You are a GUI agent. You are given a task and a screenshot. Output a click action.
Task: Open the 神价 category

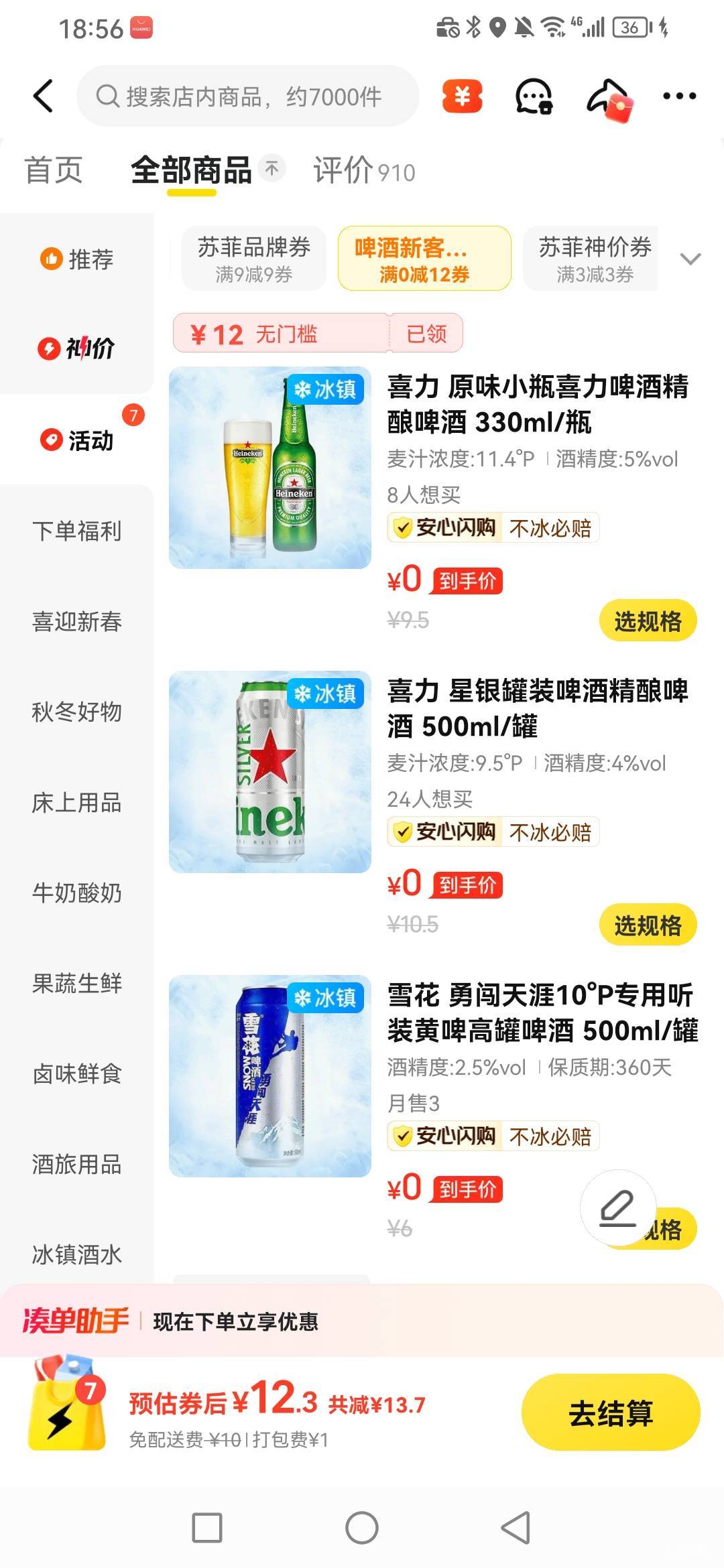[x=77, y=348]
